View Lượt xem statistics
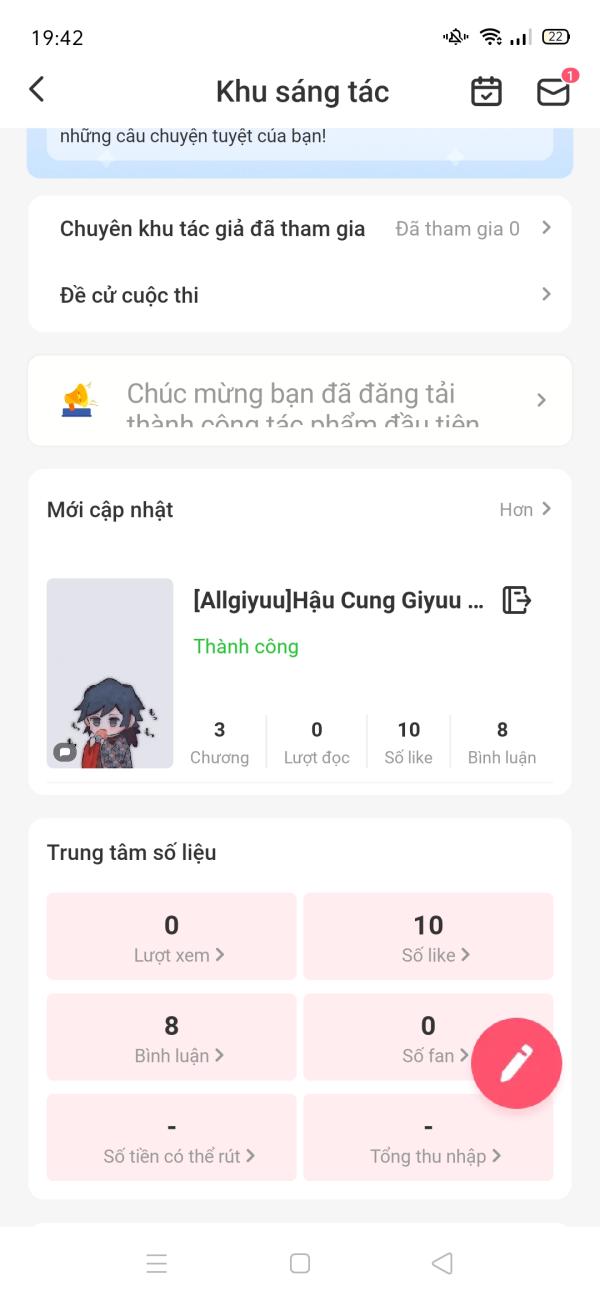600x1300 pixels. pyautogui.click(x=172, y=936)
